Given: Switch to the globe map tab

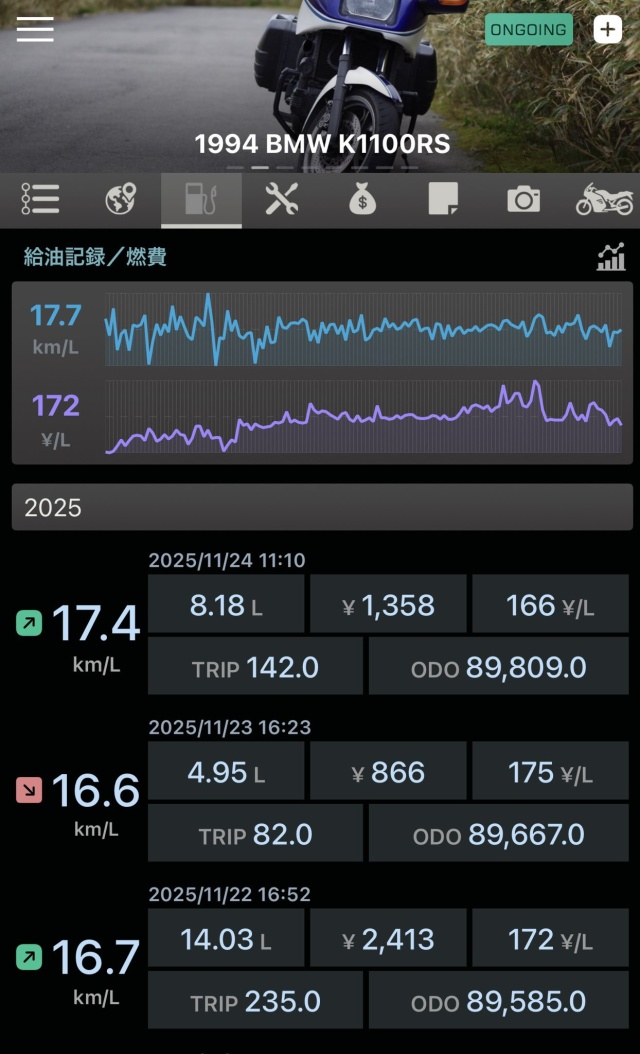Looking at the screenshot, I should [121, 200].
